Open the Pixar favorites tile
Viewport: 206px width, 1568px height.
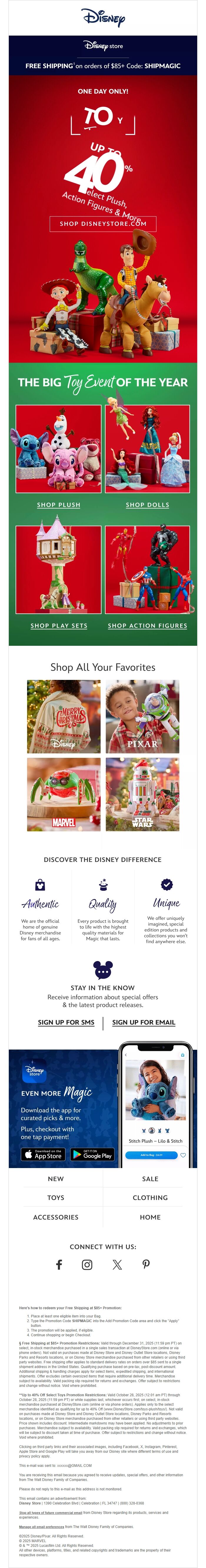[x=142, y=716]
